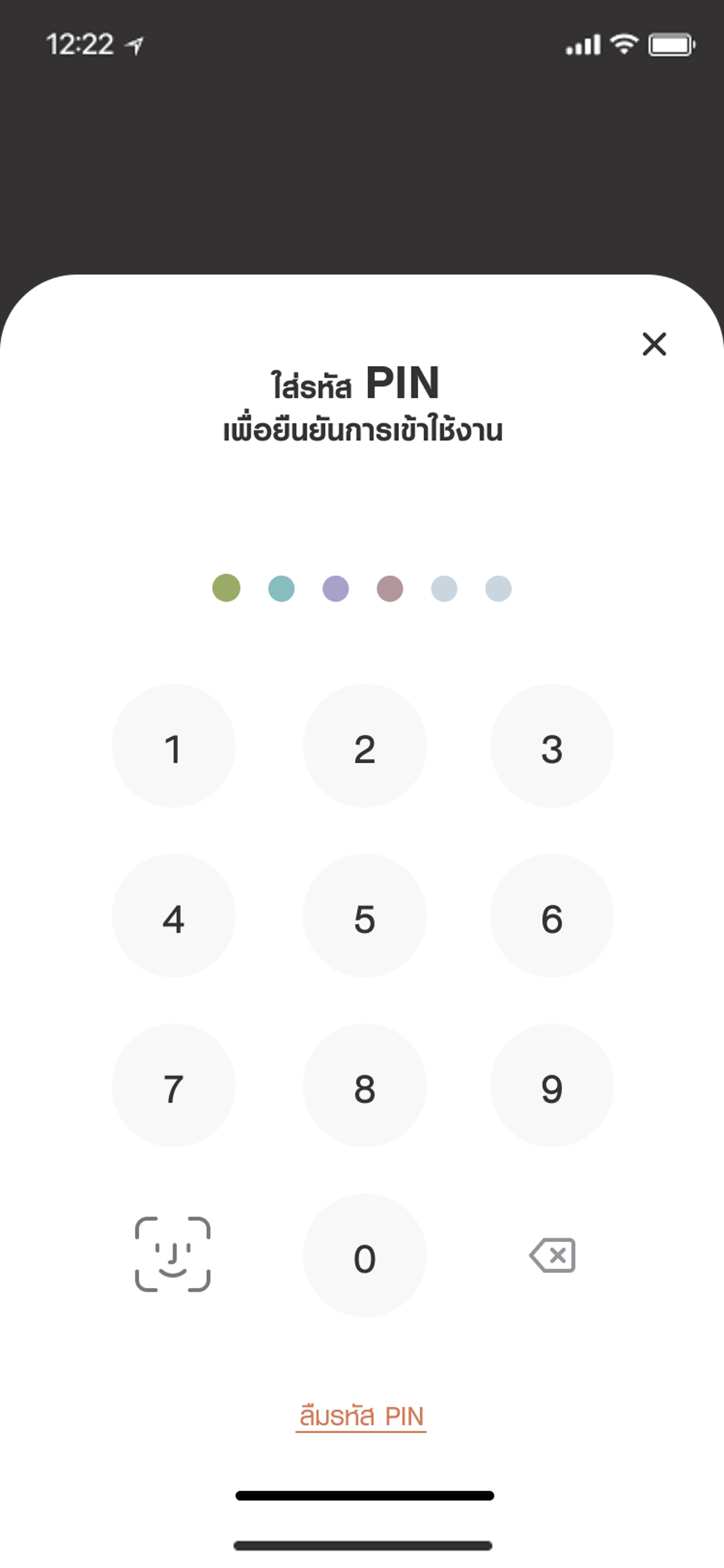Viewport: 724px width, 1568px height.
Task: Enter digit 3 on the keypad
Action: [x=552, y=746]
